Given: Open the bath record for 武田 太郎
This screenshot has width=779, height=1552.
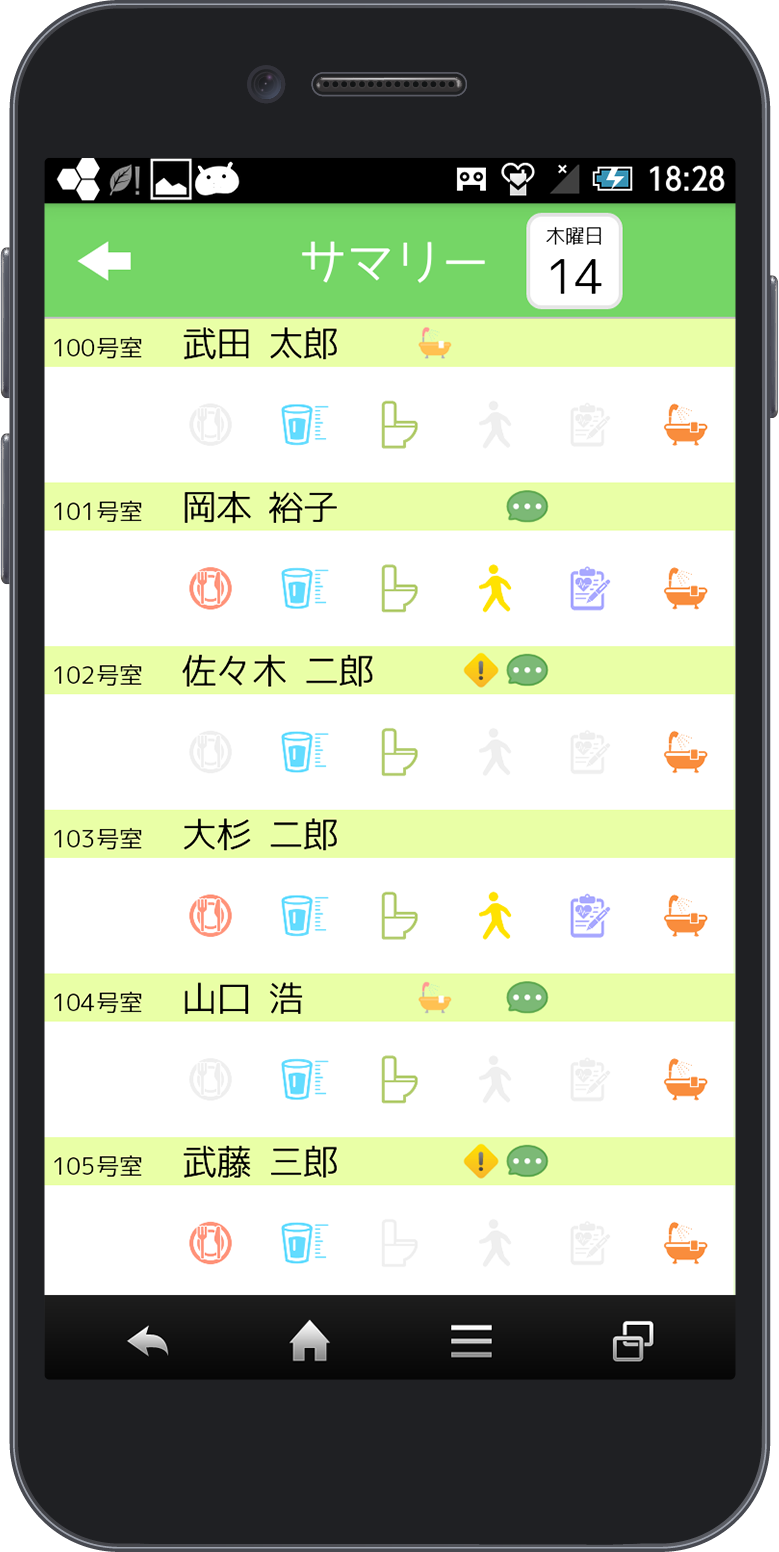Looking at the screenshot, I should (x=686, y=425).
